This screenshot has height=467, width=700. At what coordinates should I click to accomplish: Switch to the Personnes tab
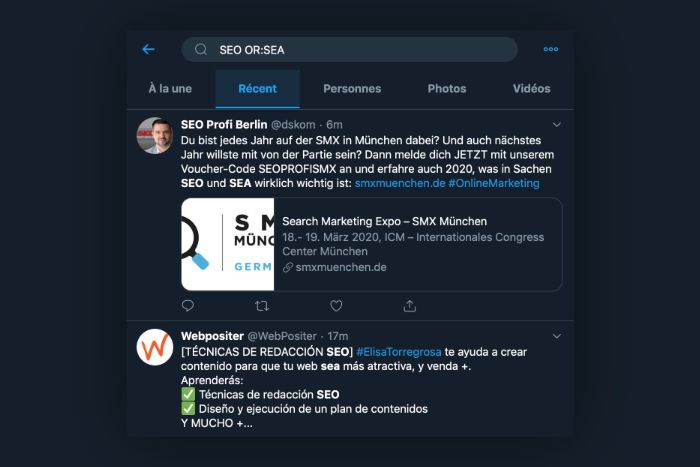pos(352,89)
